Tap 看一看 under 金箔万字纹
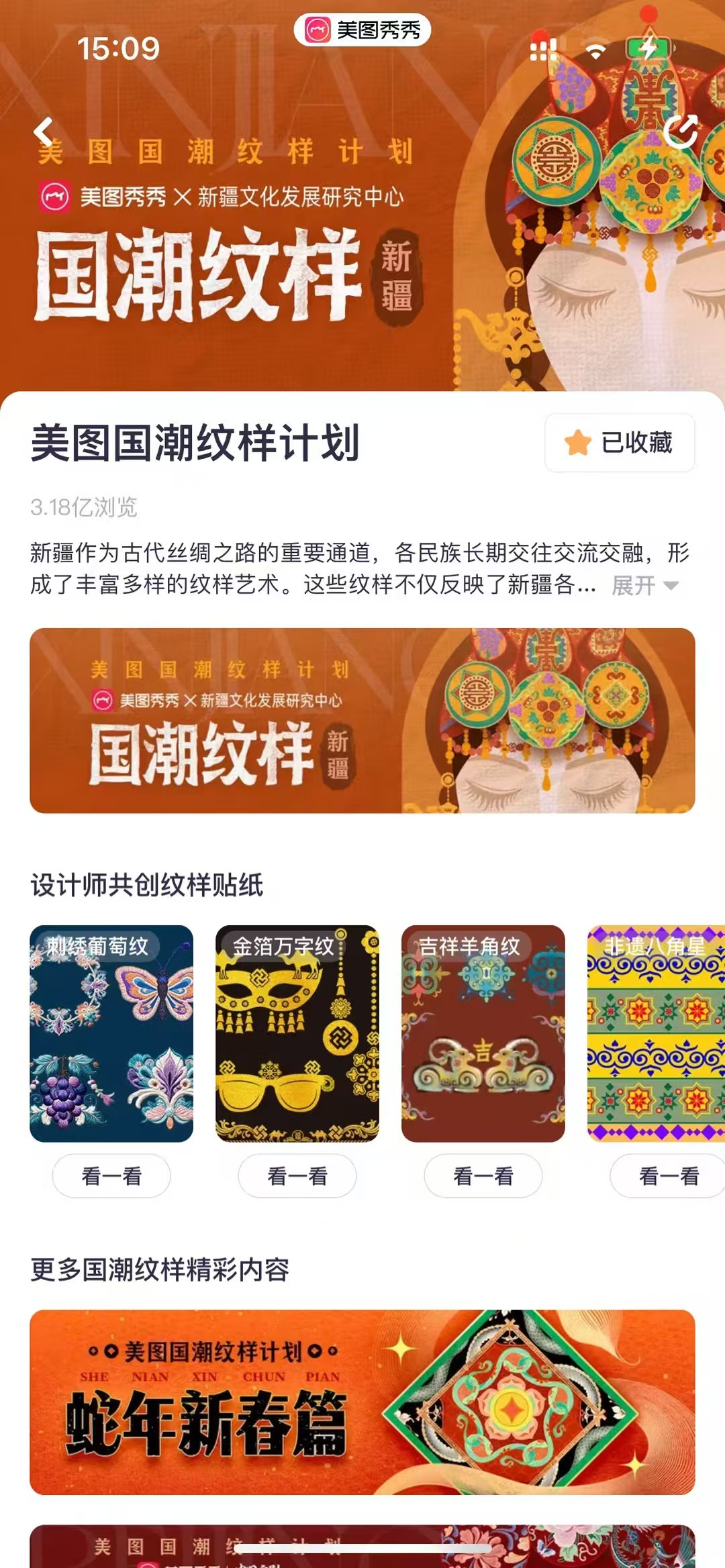 tap(297, 1175)
